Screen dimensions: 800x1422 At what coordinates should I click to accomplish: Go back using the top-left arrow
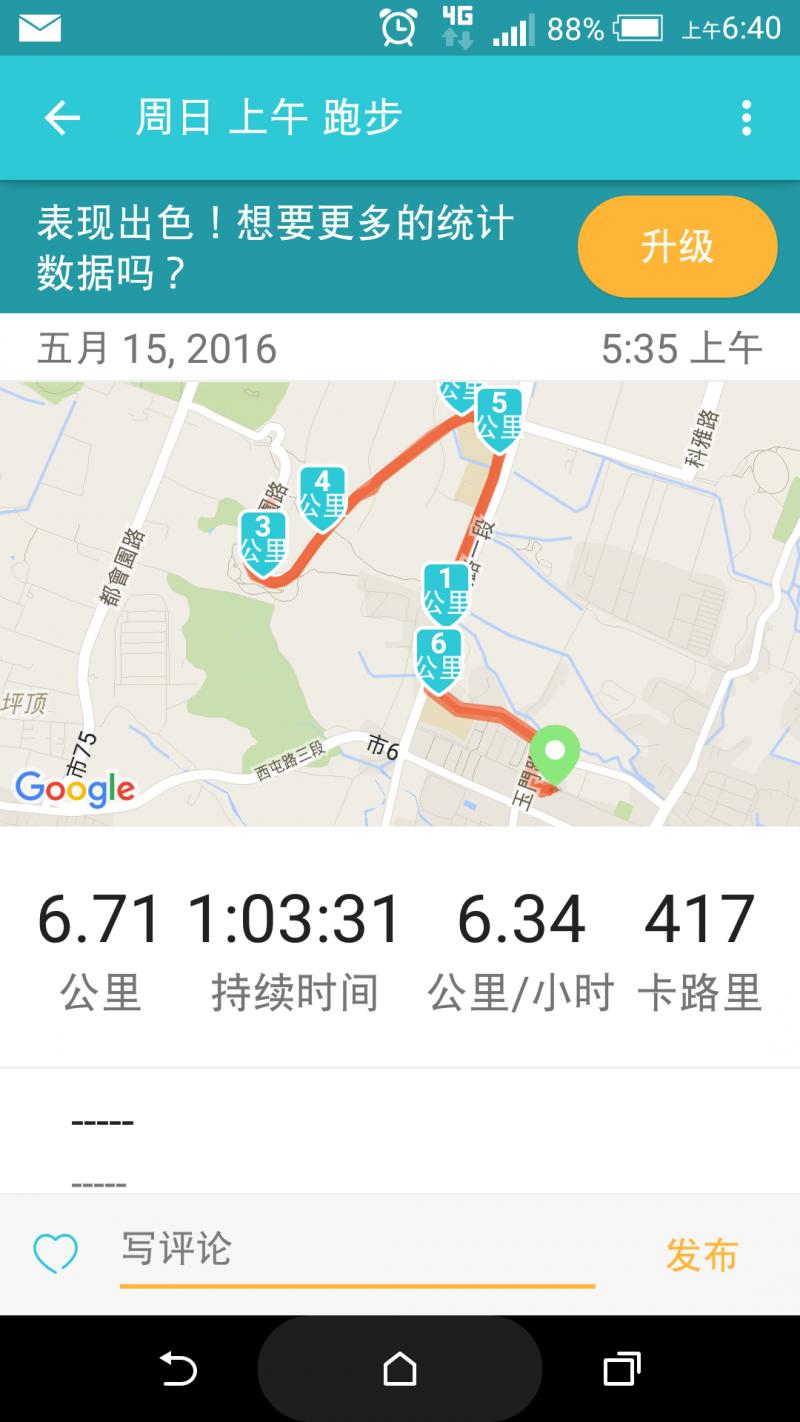point(62,118)
